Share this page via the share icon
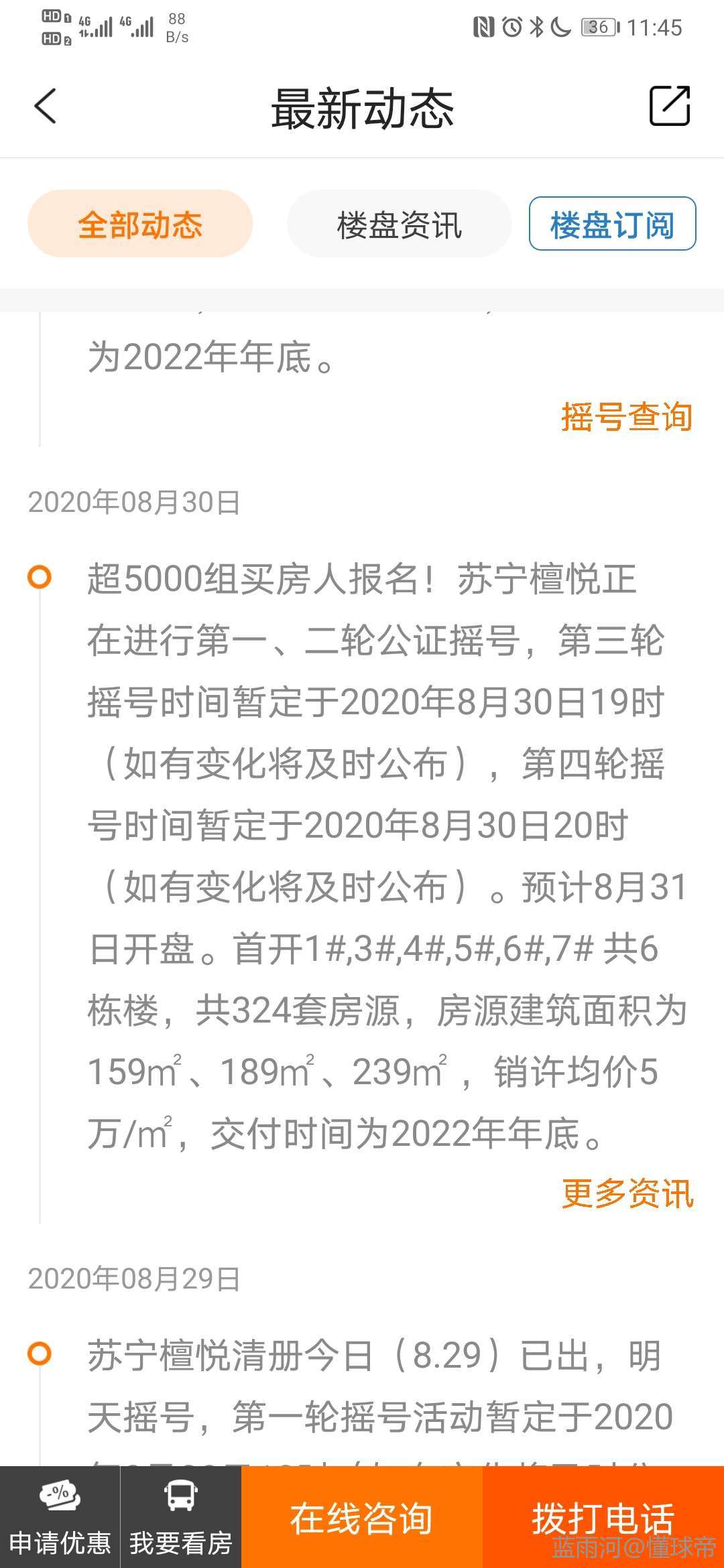Screen dimensions: 724x1568 669,107
